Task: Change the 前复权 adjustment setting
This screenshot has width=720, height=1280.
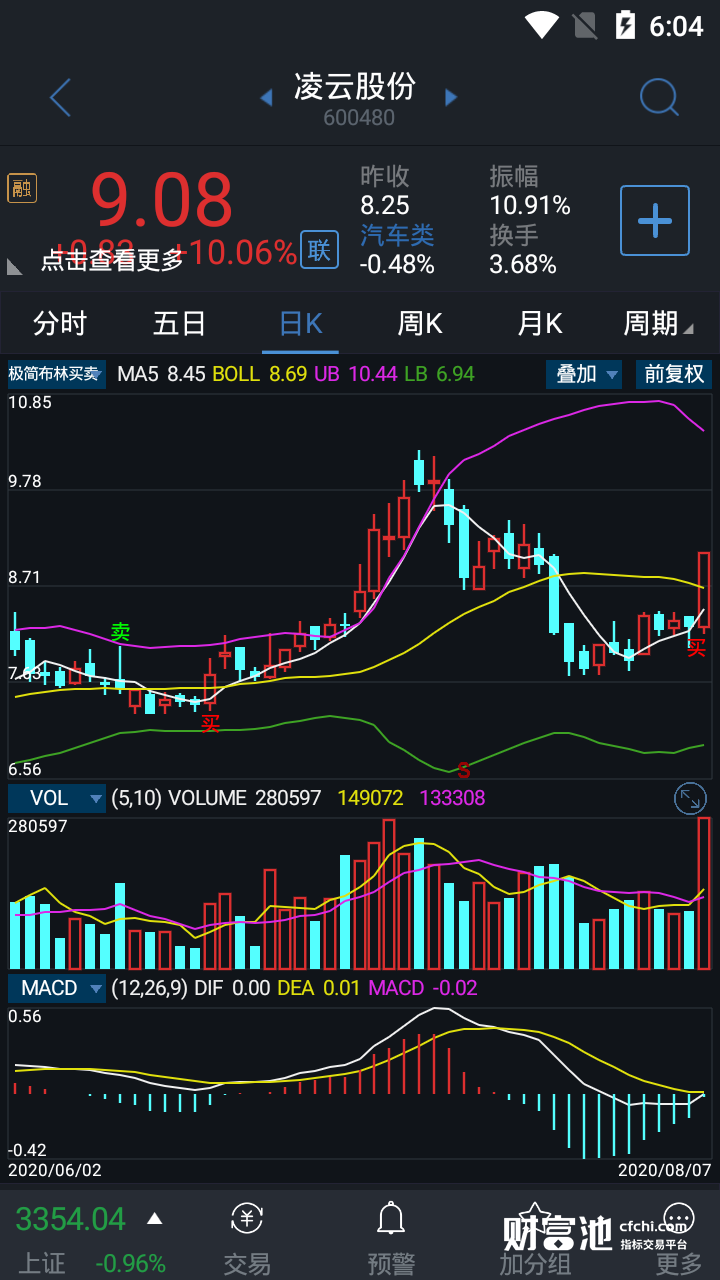Action: click(674, 374)
